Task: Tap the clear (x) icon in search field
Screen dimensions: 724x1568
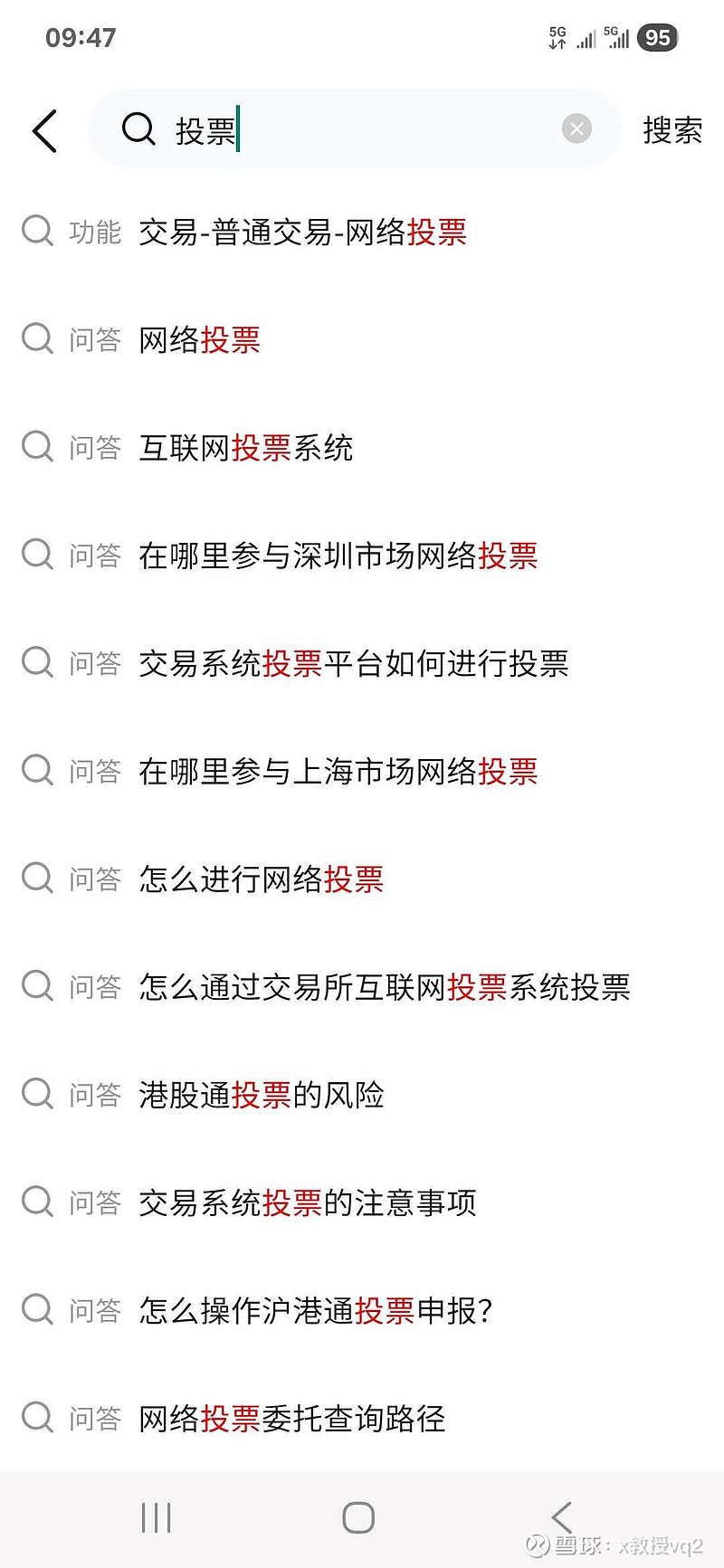Action: 576,128
